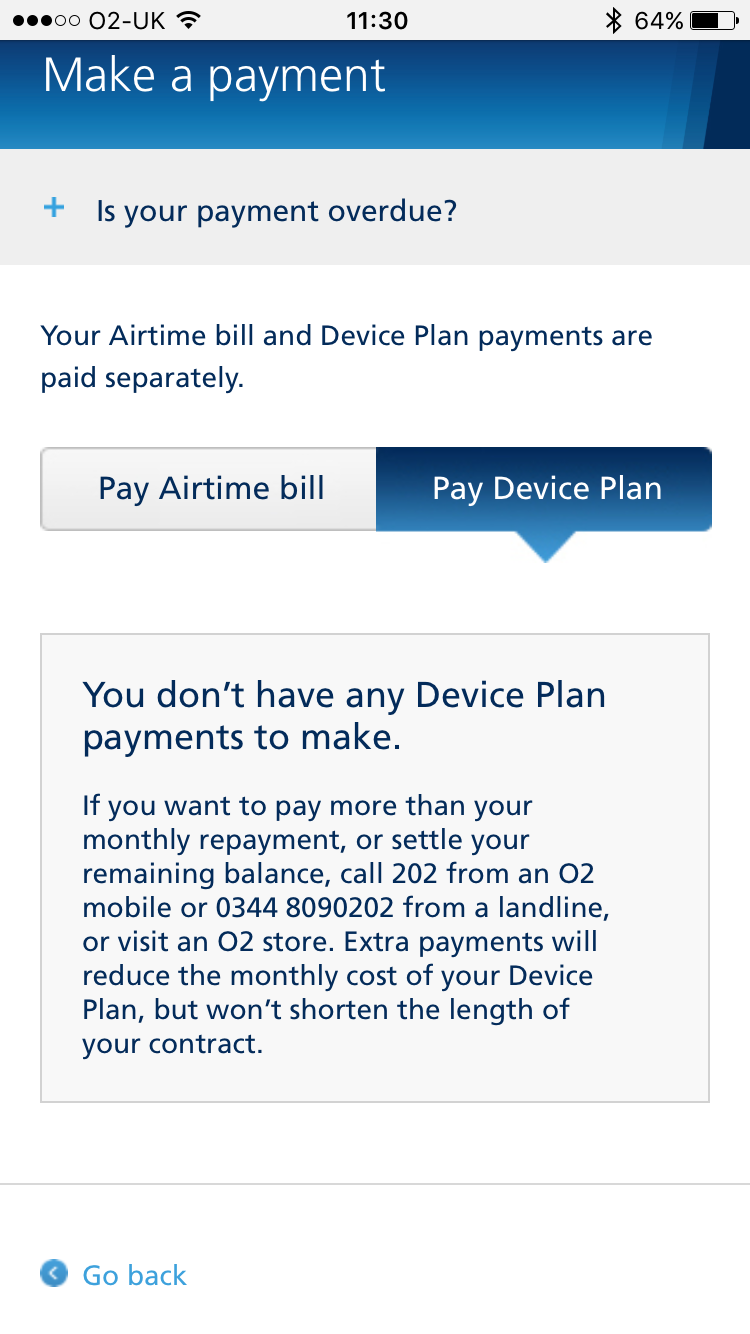Select the Pay Device Plan tab
This screenshot has height=1334, width=750.
coord(546,488)
